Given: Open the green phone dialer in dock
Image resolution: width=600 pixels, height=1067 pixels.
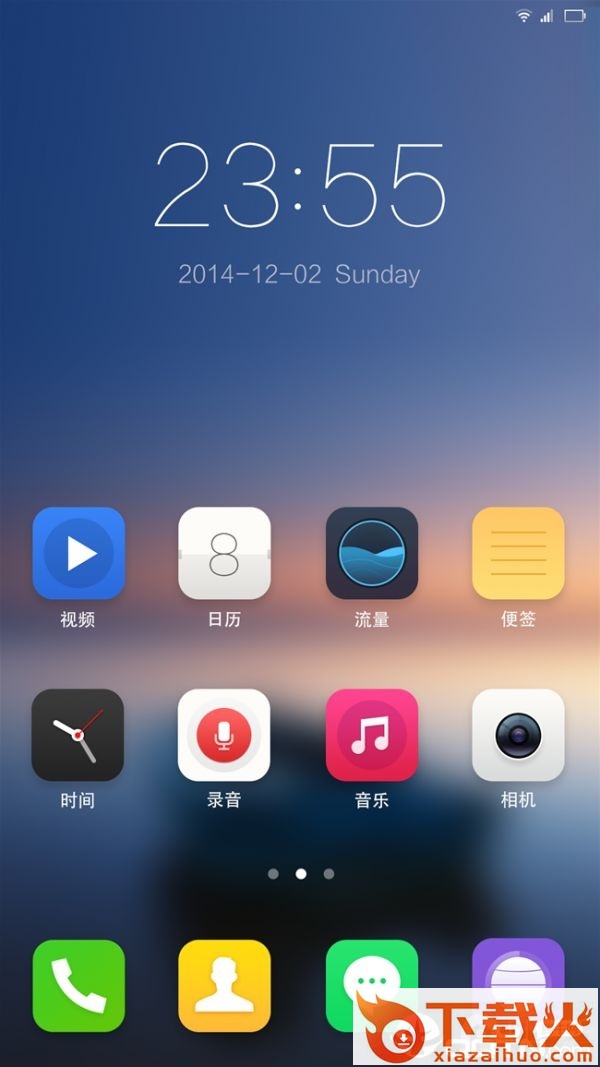Looking at the screenshot, I should pos(78,985).
